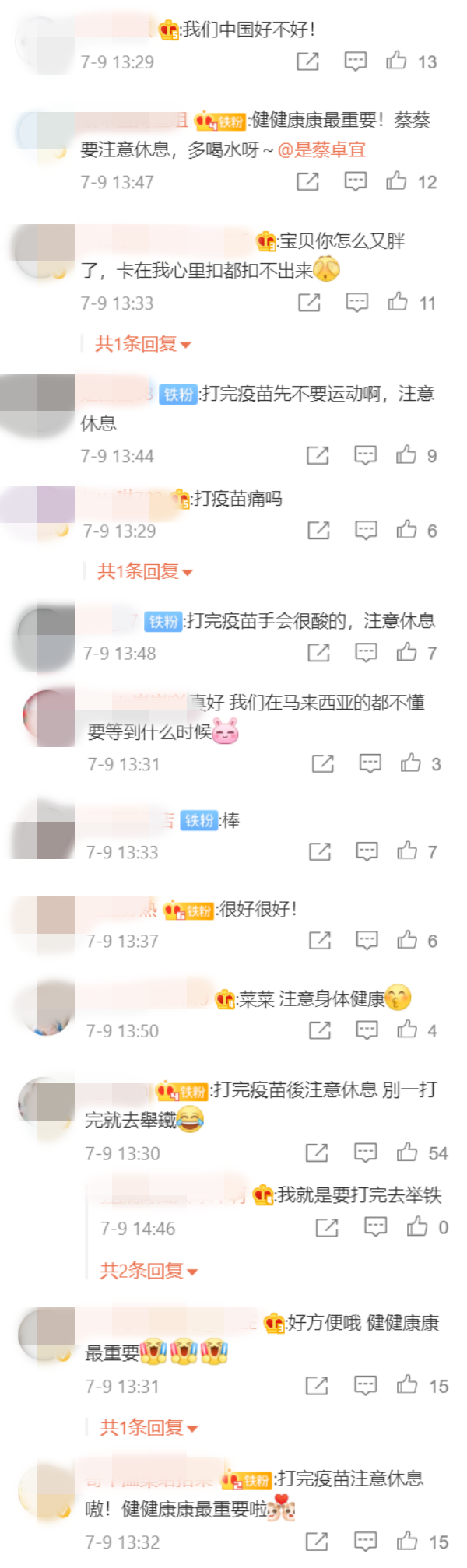This screenshot has height=1568, width=467.
Task: Reply to the comment 棒
Action: tap(367, 851)
